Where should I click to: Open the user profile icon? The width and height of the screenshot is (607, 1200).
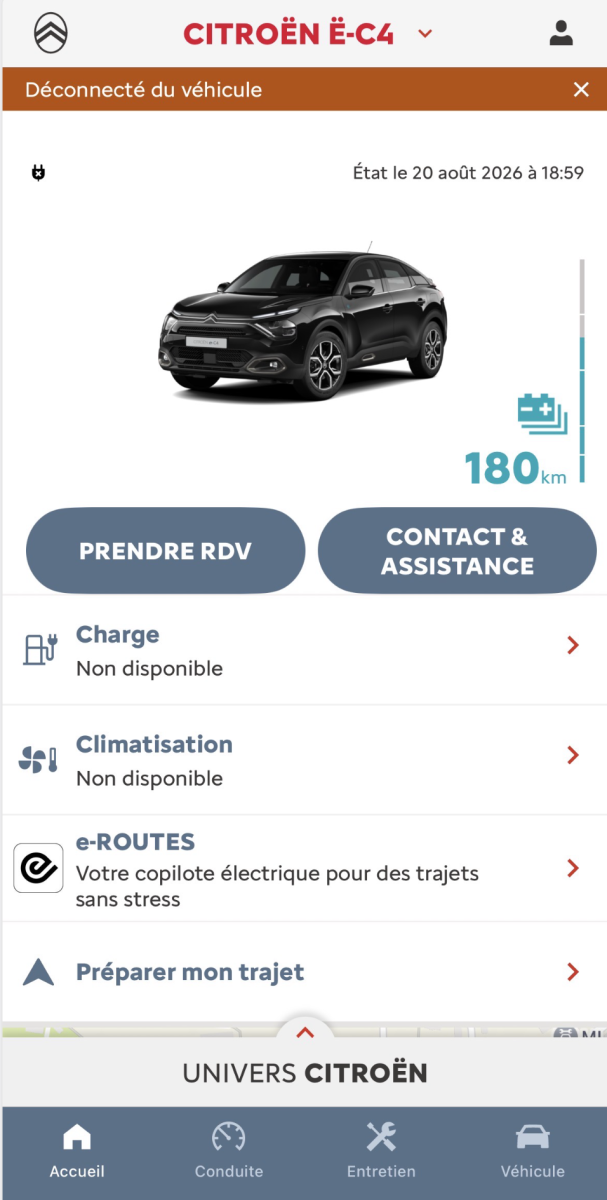(561, 33)
